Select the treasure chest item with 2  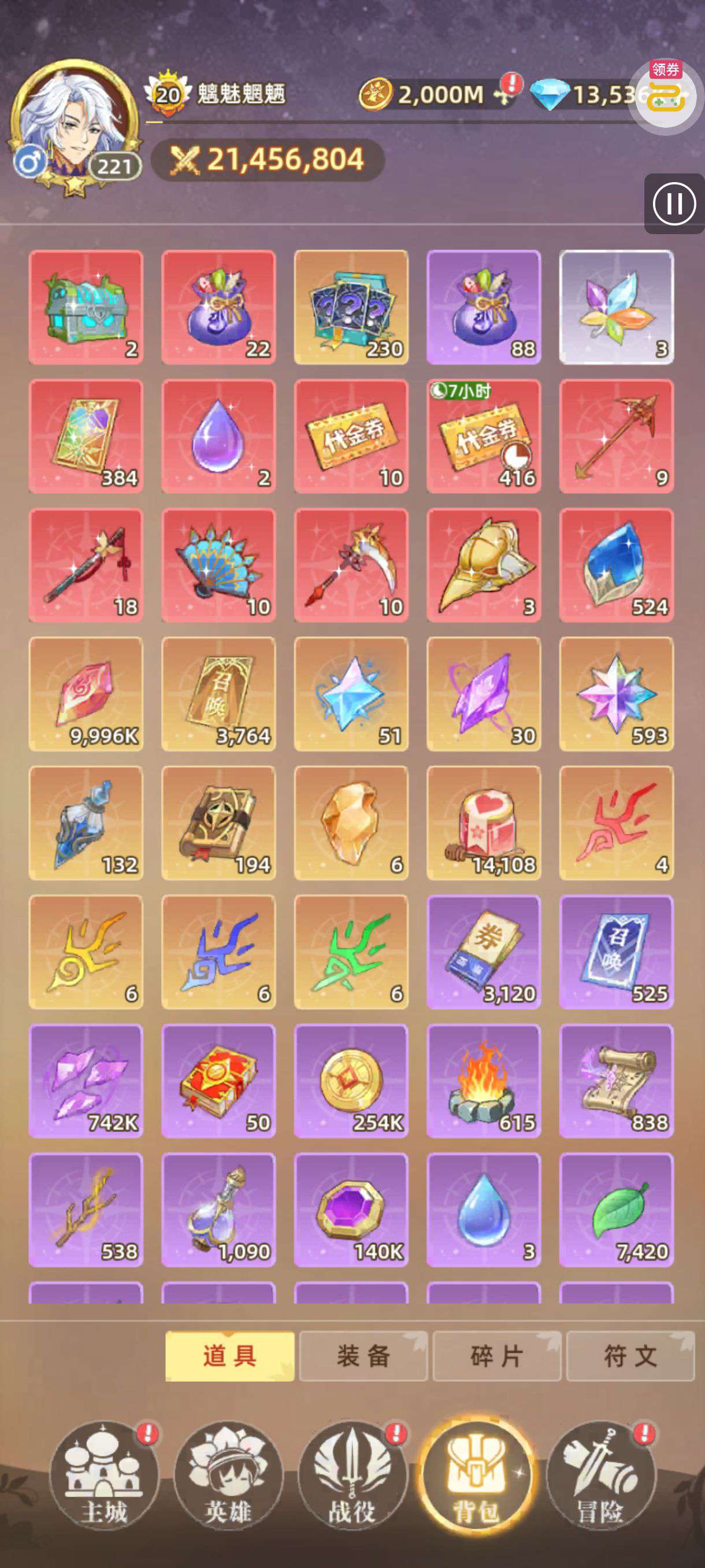[x=86, y=308]
